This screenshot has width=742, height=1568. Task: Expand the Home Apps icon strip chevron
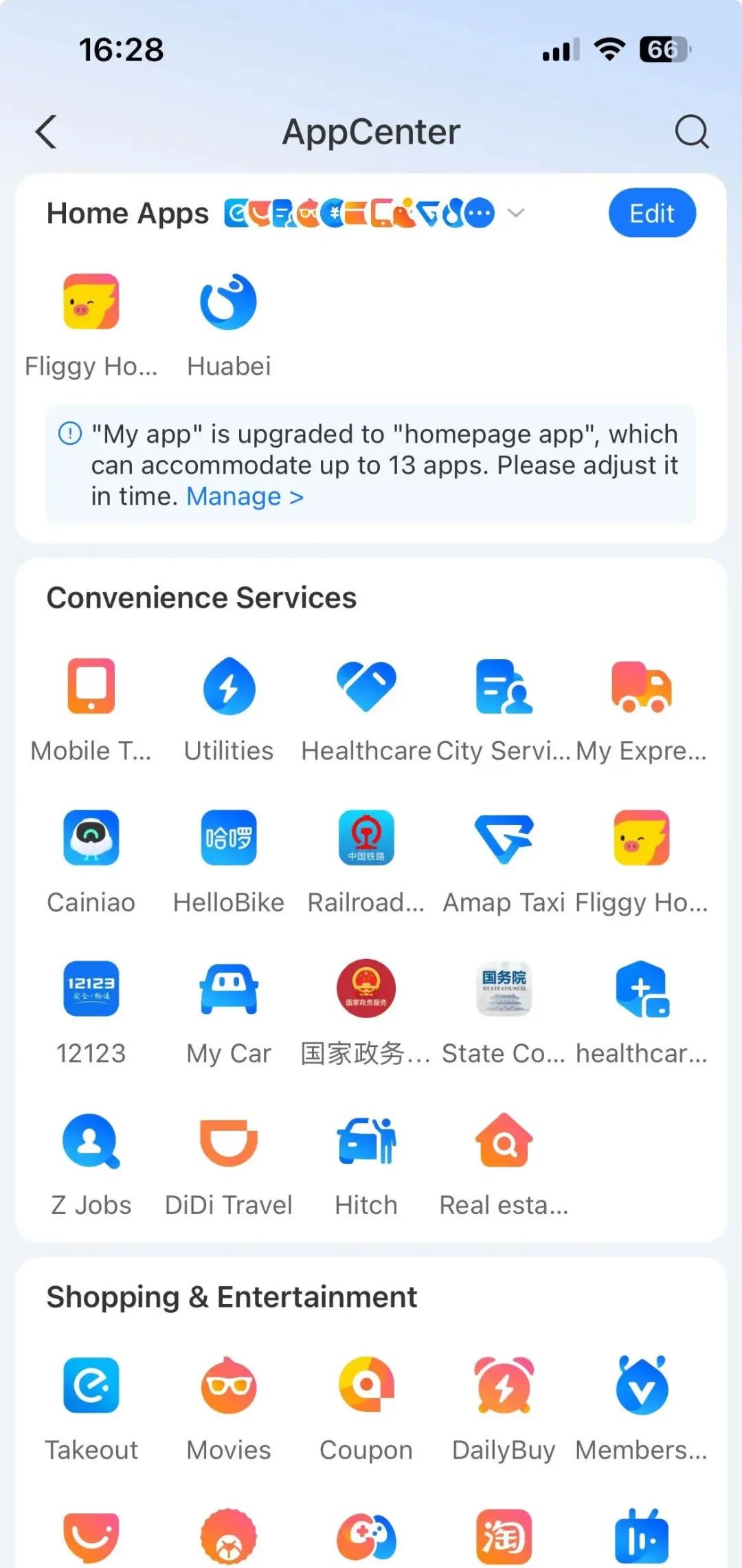516,213
